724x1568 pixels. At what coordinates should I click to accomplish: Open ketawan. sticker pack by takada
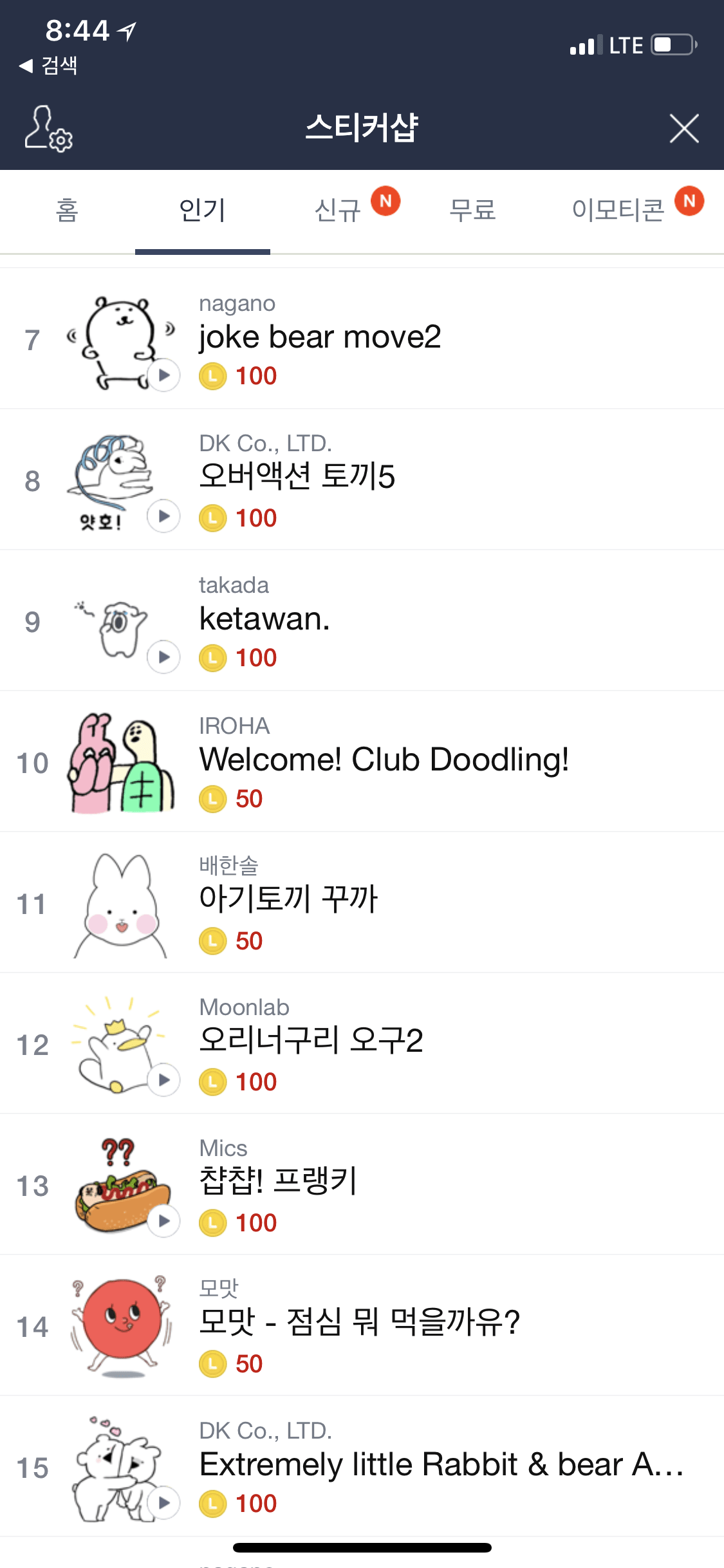coord(265,619)
